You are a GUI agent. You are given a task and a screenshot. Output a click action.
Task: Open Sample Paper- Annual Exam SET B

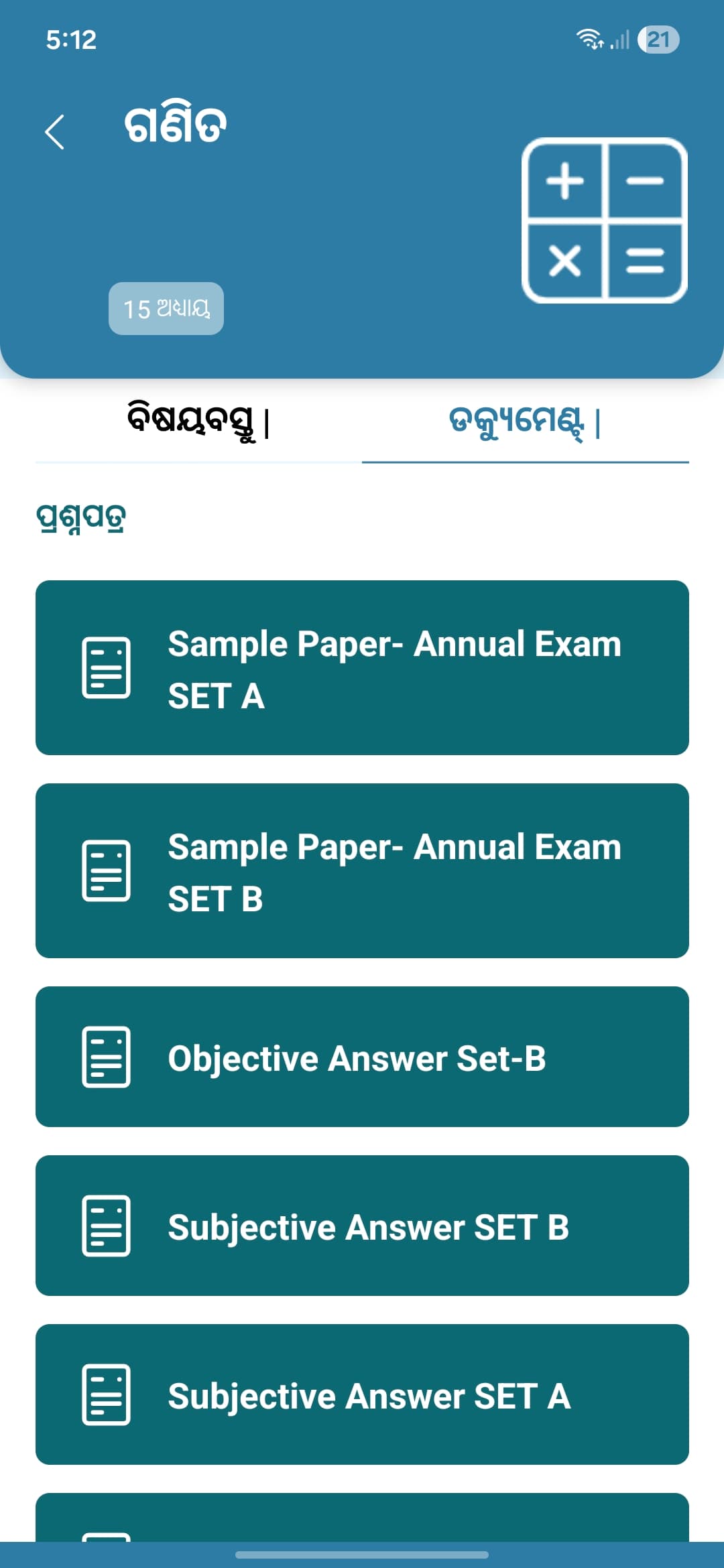tap(362, 870)
